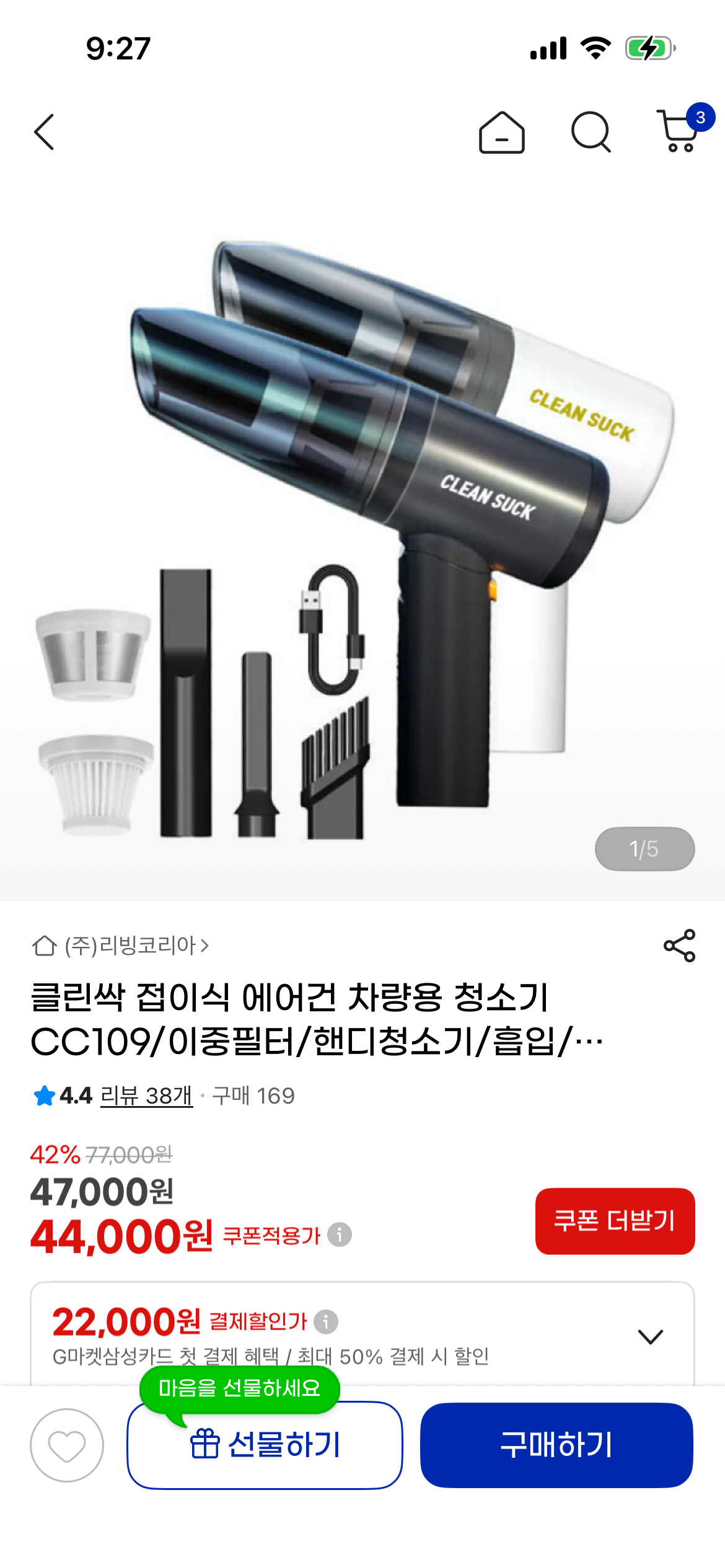Tap the 구매하기 purchase button
Viewport: 725px width, 1568px height.
[556, 1445]
